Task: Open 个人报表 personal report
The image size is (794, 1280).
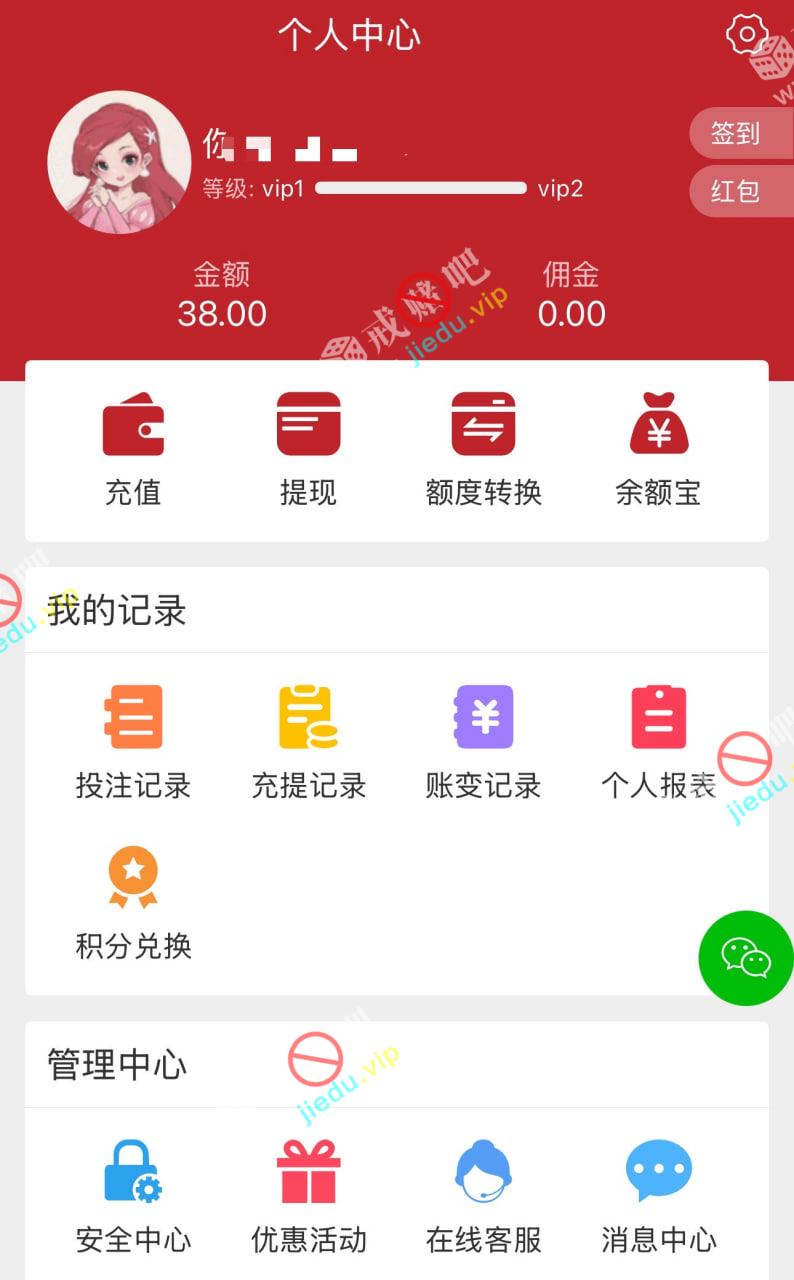Action: (x=658, y=742)
